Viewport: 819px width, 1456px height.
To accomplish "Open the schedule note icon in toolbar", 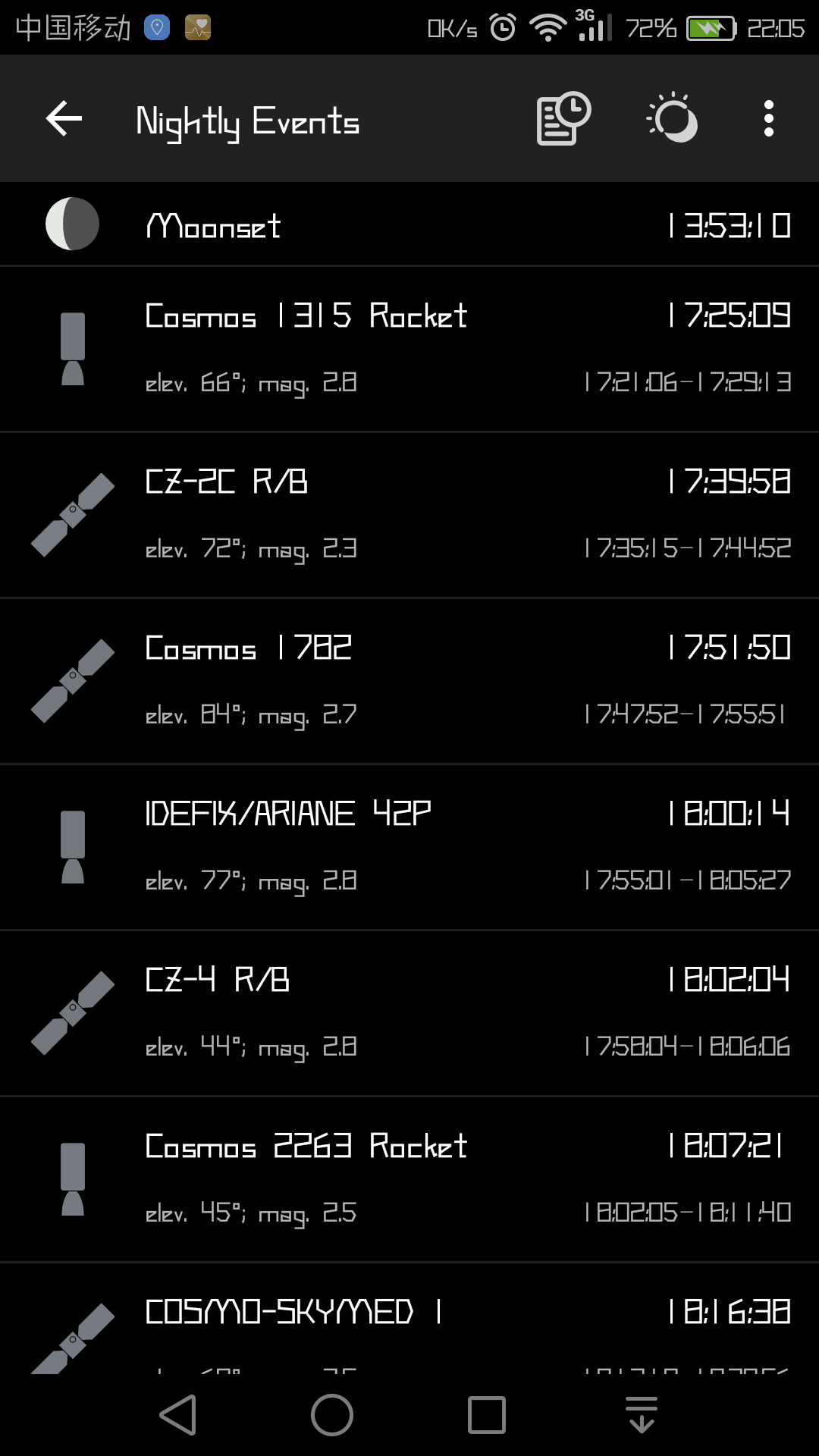I will tap(563, 119).
